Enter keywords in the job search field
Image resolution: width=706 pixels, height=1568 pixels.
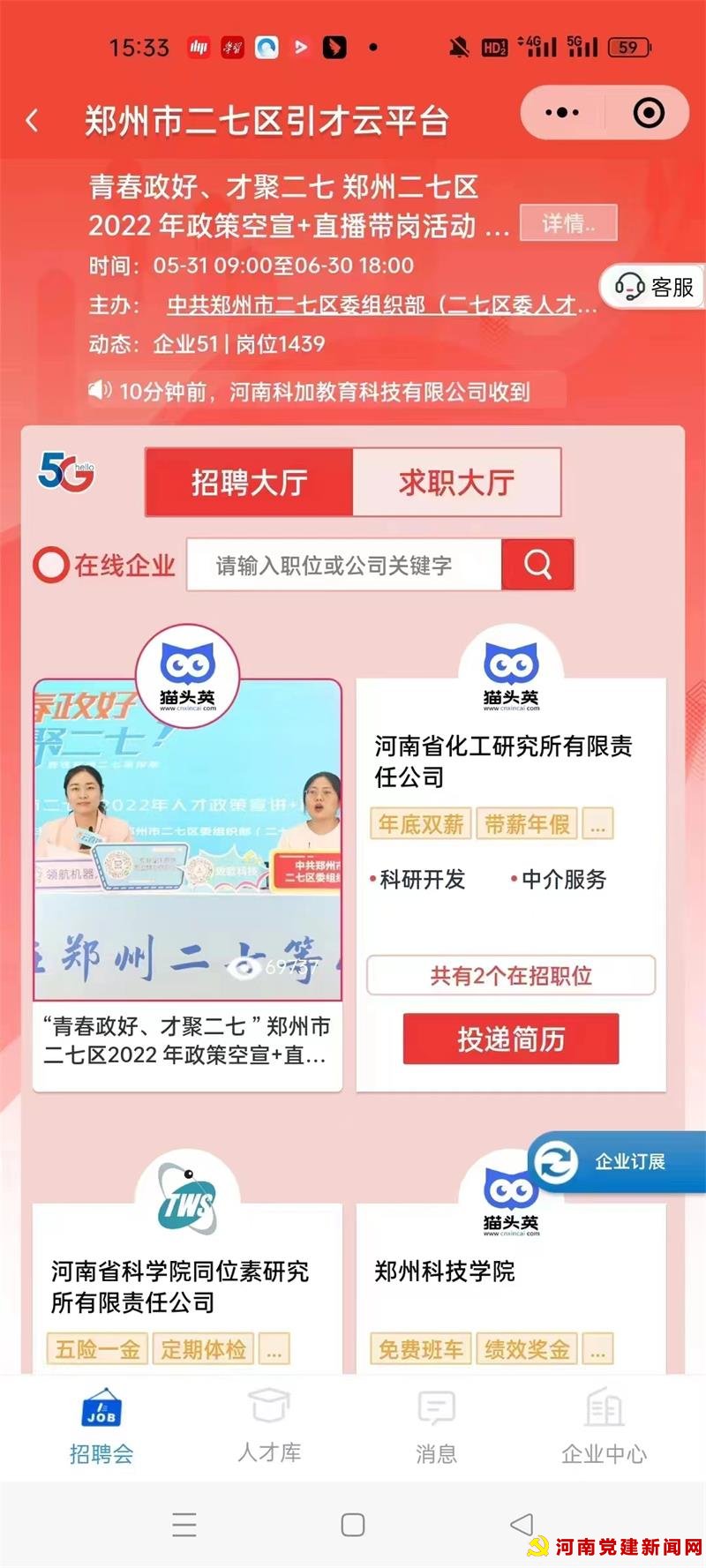point(344,566)
